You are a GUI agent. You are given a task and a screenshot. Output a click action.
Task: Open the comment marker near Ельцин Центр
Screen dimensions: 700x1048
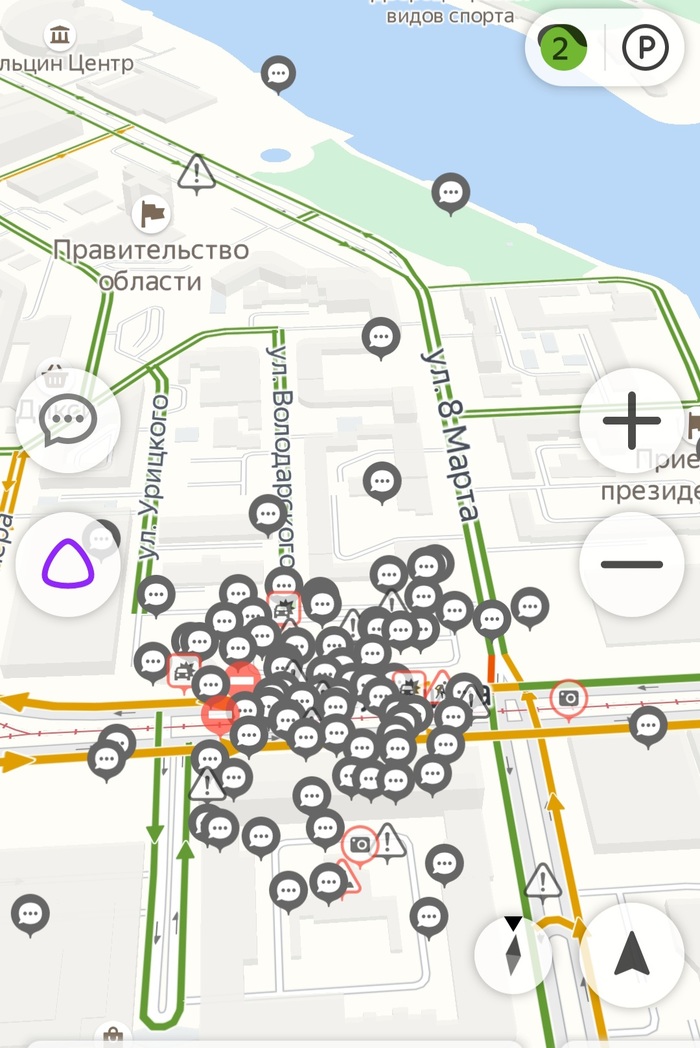tap(279, 73)
